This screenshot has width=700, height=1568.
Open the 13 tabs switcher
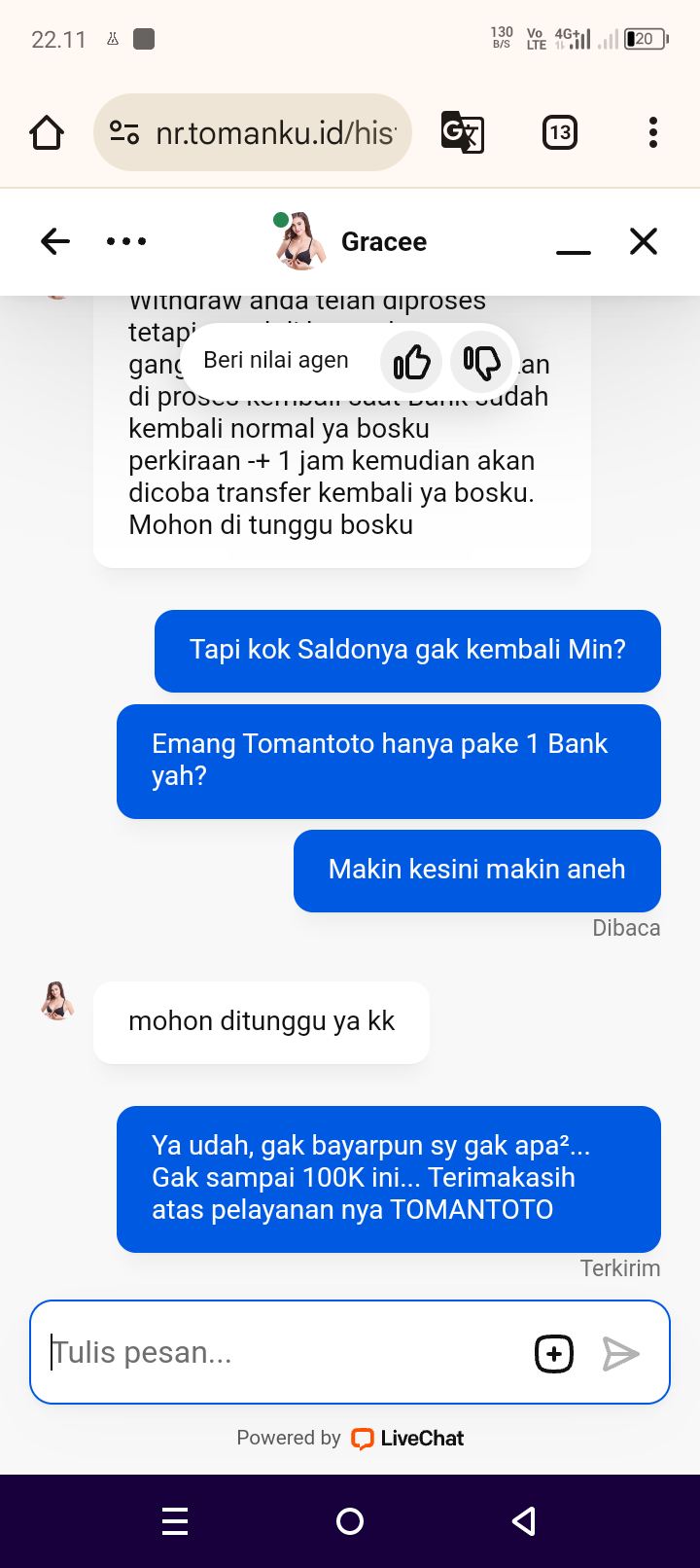(559, 132)
